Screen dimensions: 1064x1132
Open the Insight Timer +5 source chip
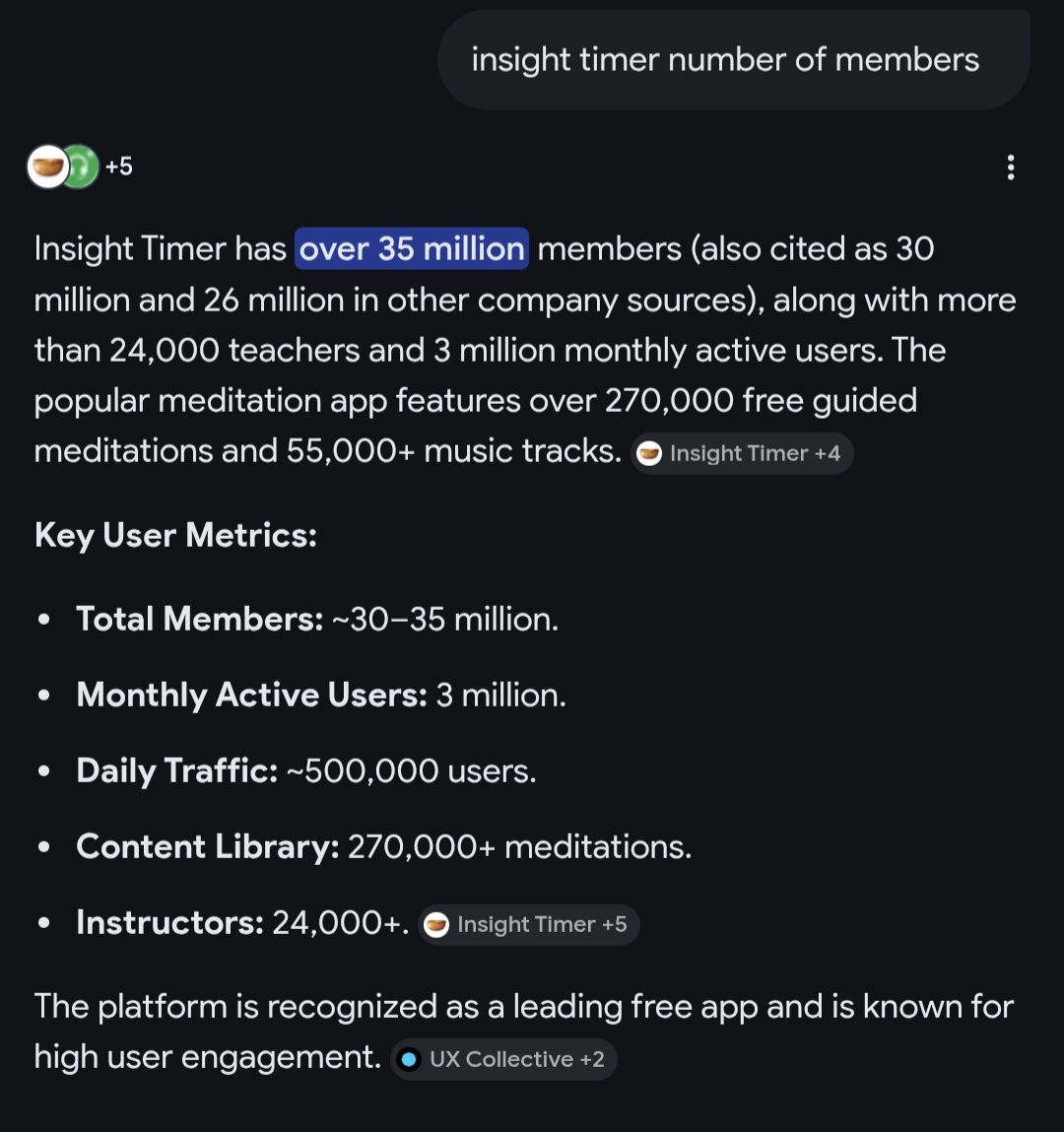coord(529,924)
